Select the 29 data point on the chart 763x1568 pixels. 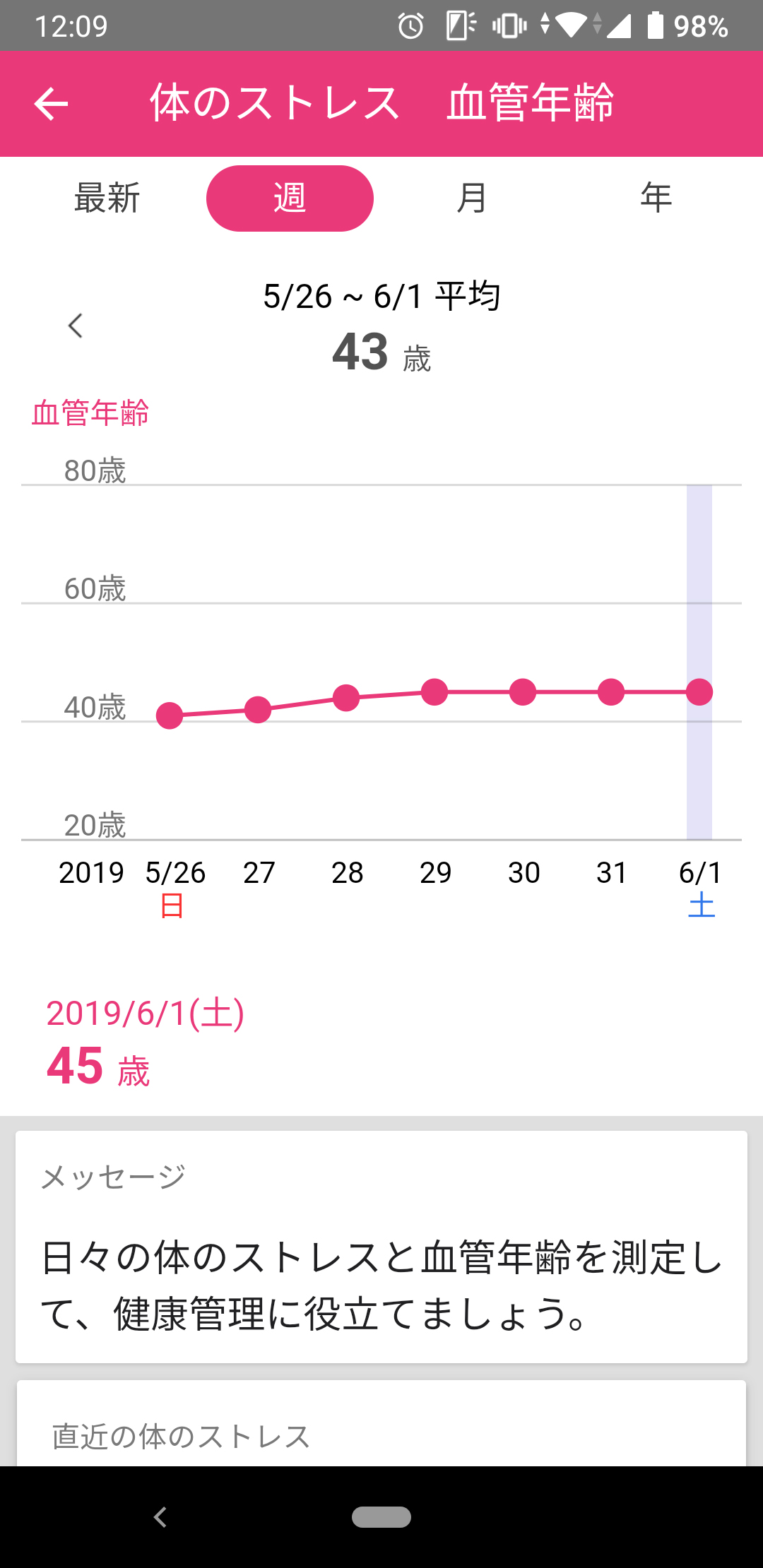434,691
